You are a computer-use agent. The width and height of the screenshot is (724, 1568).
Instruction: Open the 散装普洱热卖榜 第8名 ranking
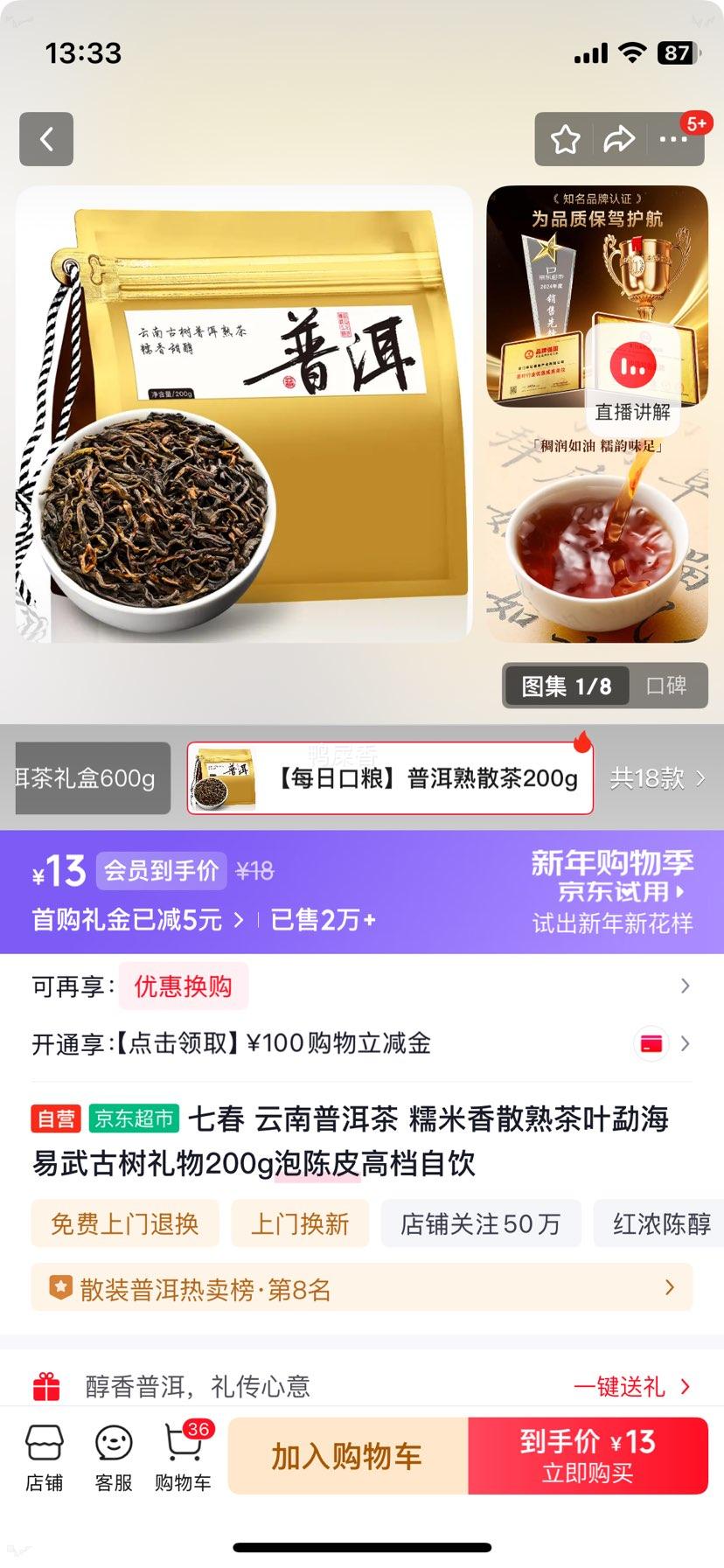362,1287
